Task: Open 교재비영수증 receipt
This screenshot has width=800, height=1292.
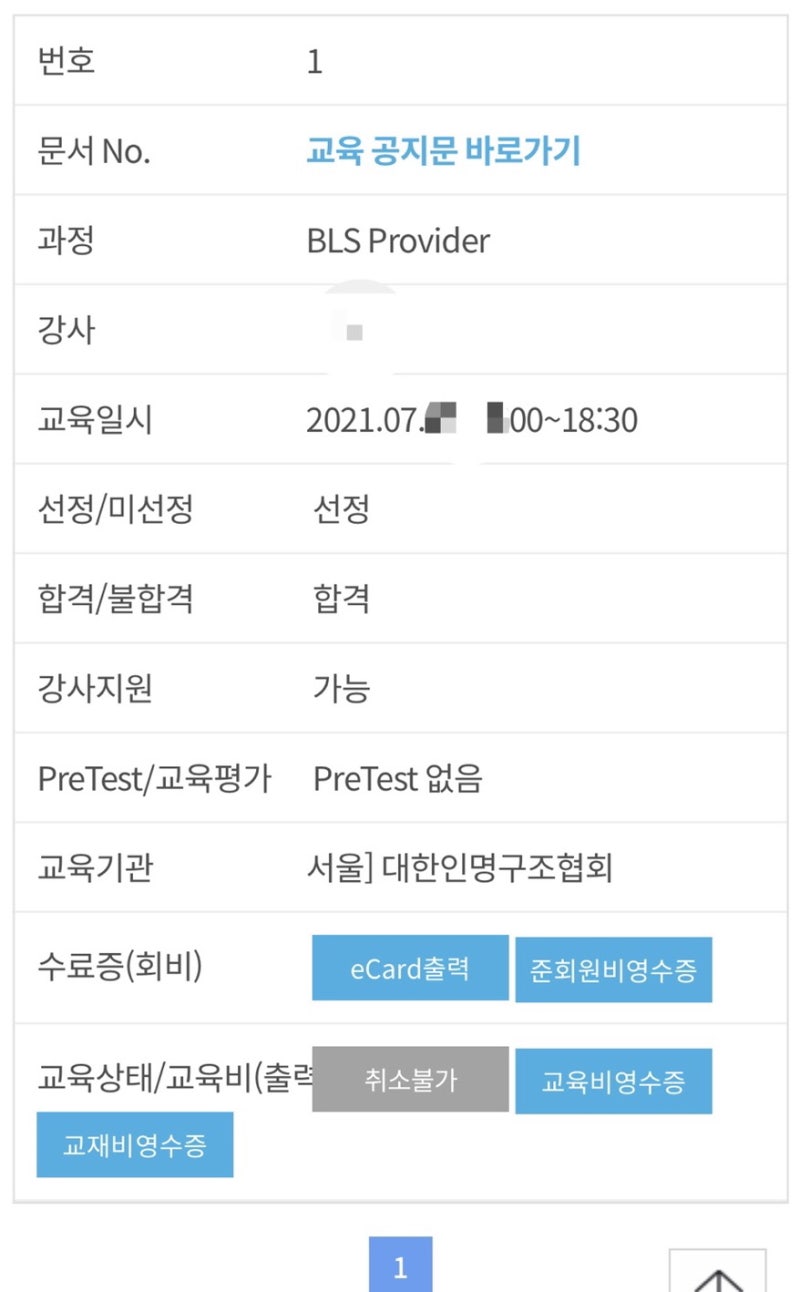Action: (135, 1145)
